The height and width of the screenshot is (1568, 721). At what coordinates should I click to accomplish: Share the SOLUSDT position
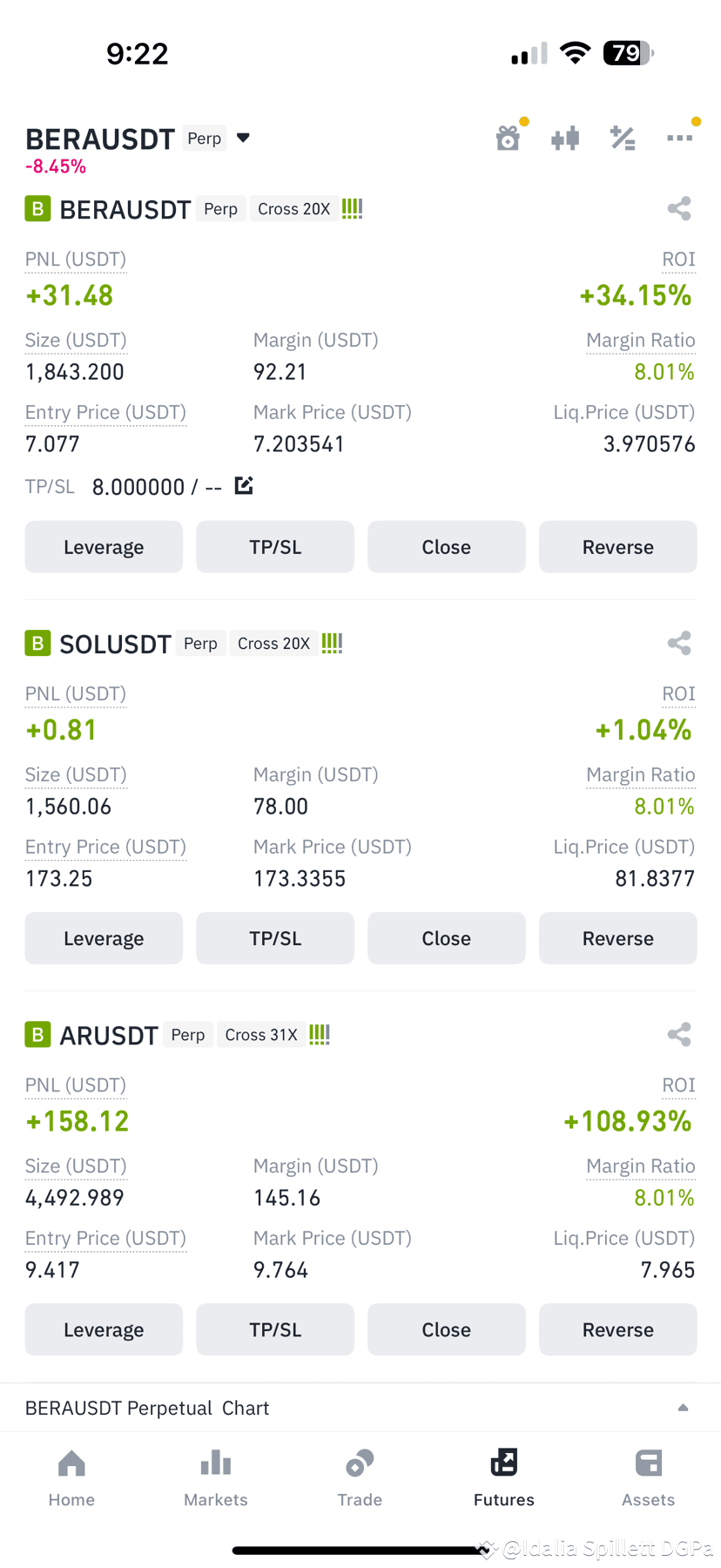[x=678, y=643]
